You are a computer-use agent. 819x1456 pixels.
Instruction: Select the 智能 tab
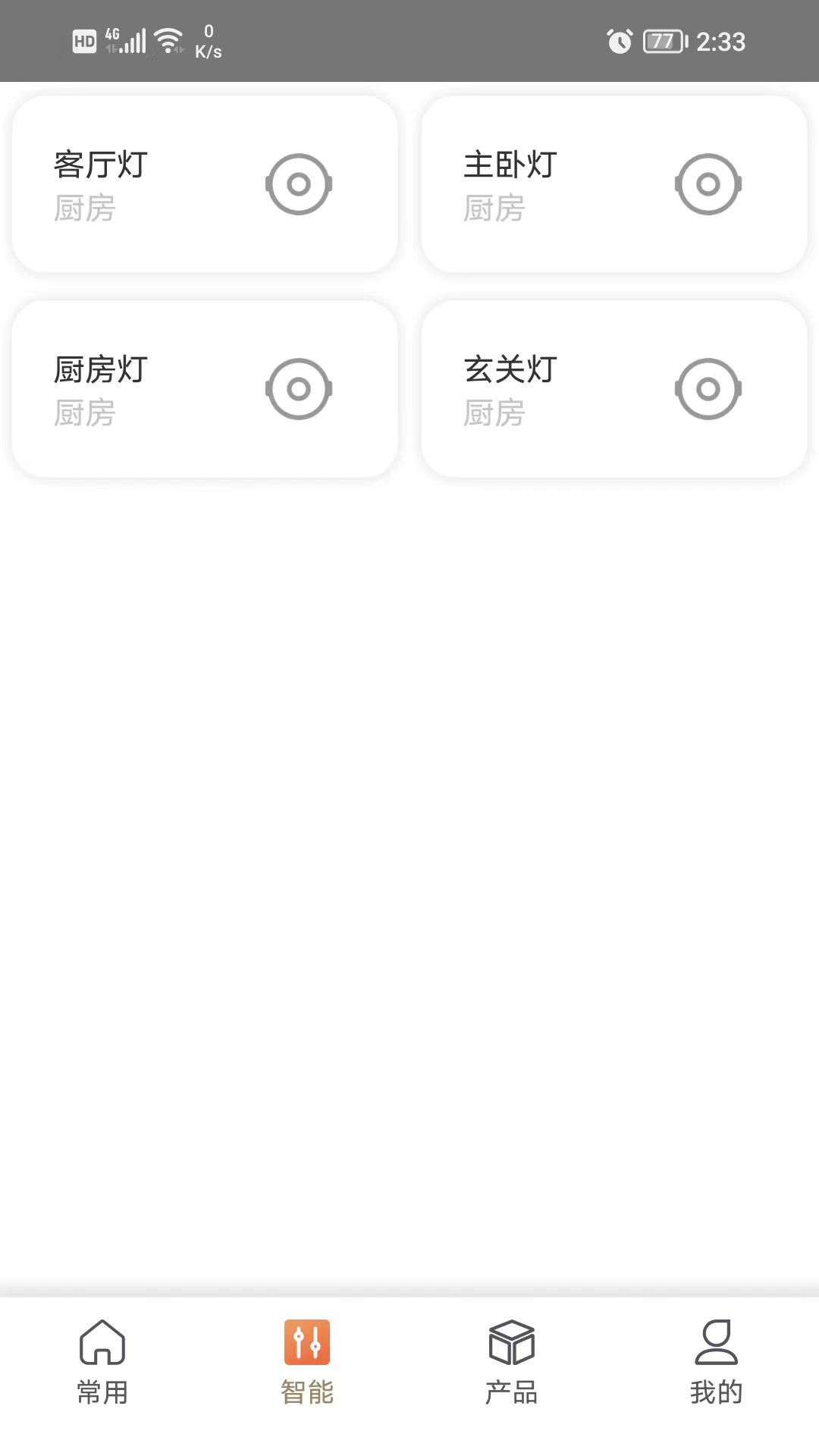click(x=307, y=1362)
